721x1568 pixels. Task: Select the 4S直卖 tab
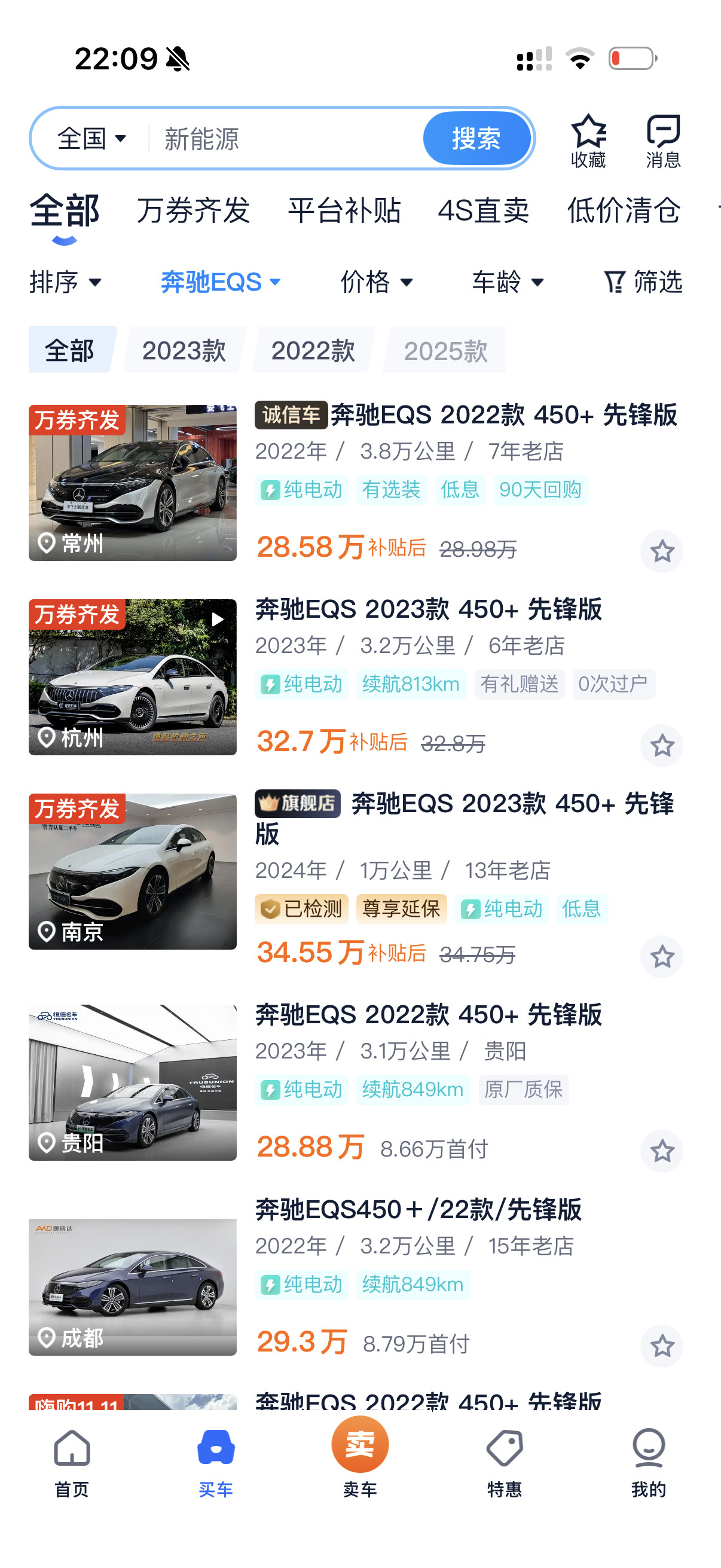pyautogui.click(x=484, y=211)
